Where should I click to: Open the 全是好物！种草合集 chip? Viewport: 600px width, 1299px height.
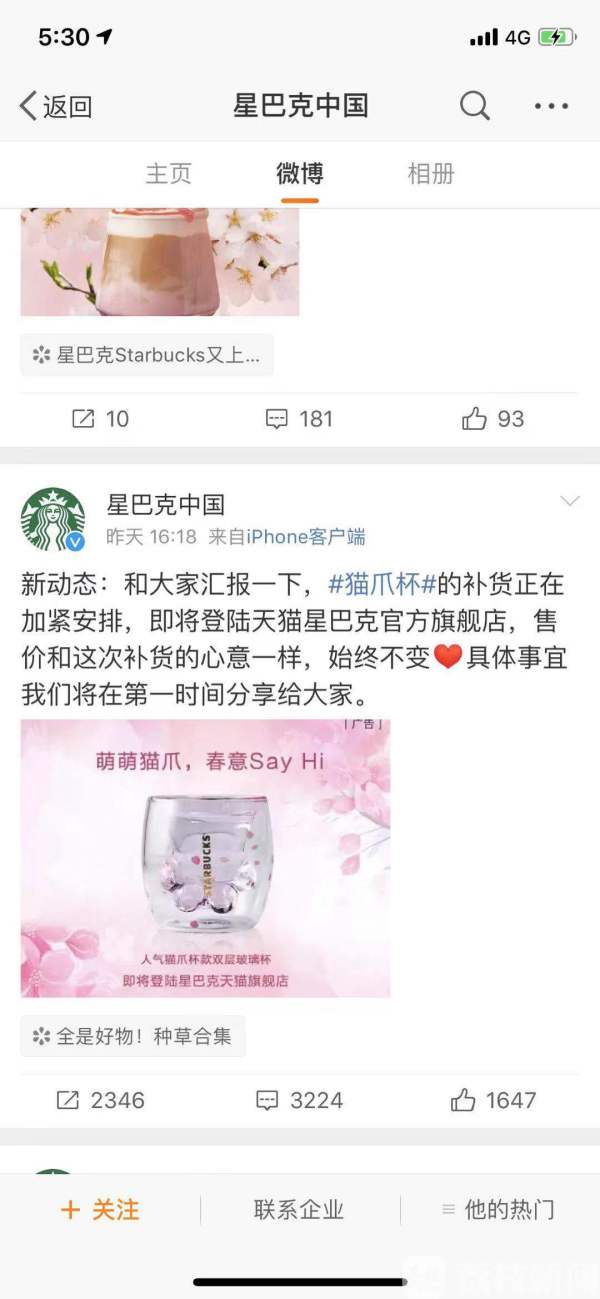point(133,1037)
